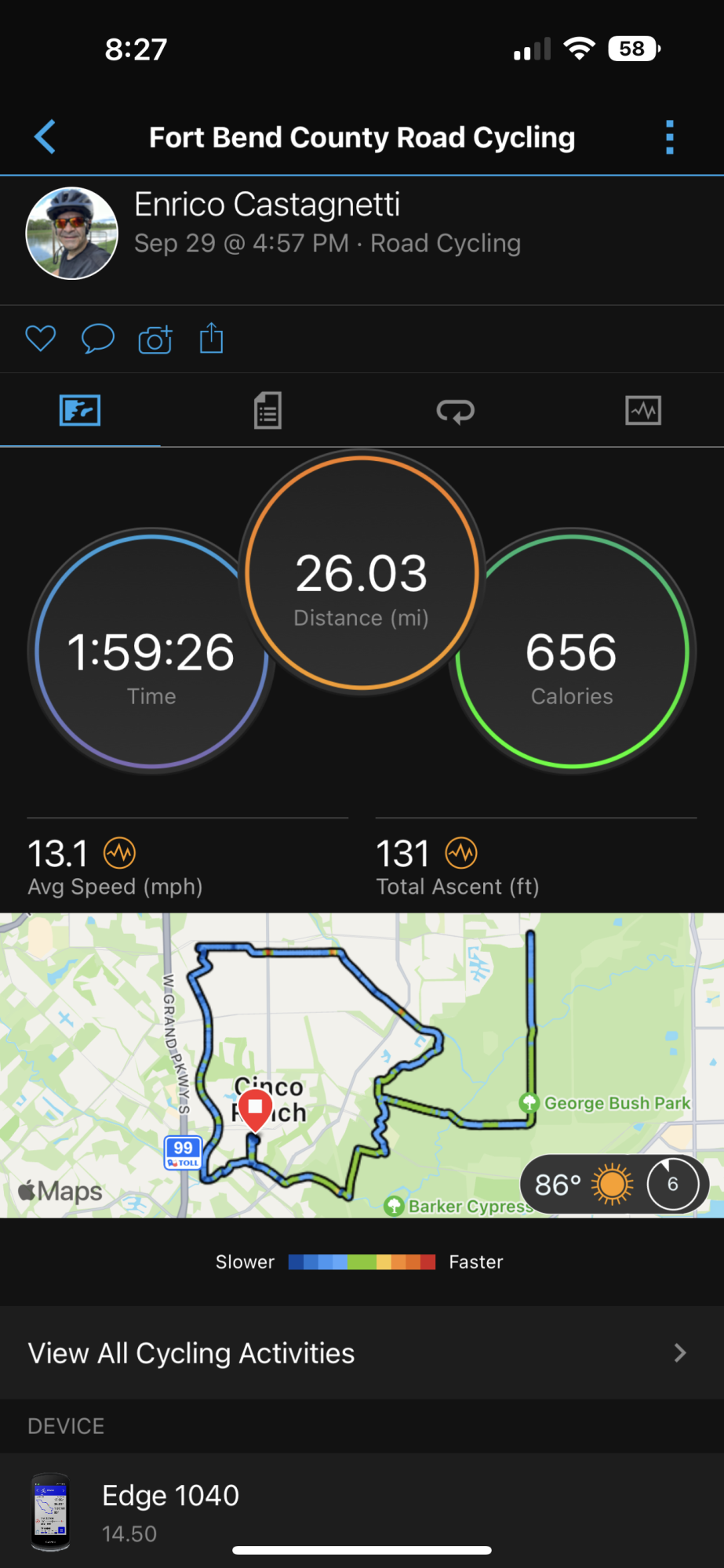Open the three-dot overflow menu
Screen dimensions: 724x1568
click(669, 137)
